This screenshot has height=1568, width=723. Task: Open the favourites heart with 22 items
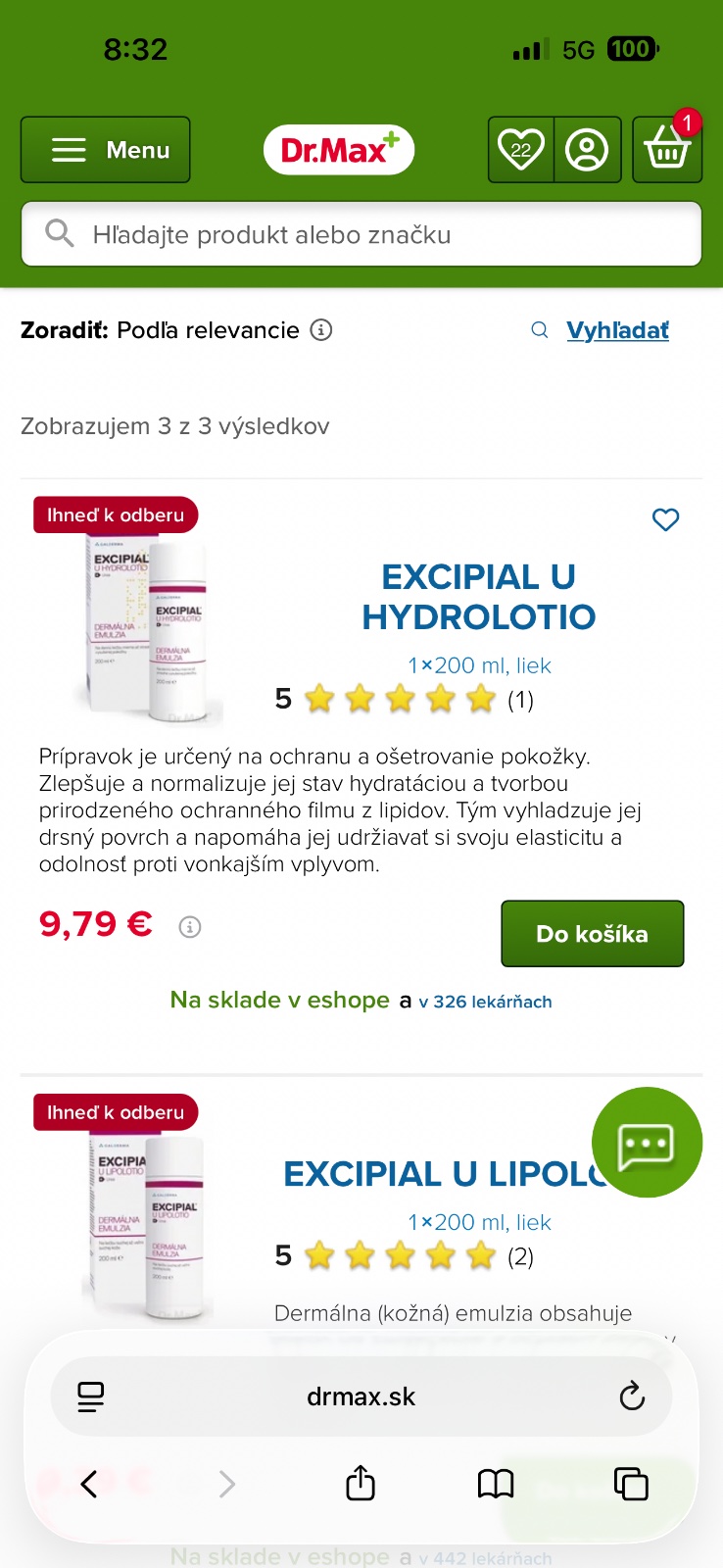[x=520, y=150]
